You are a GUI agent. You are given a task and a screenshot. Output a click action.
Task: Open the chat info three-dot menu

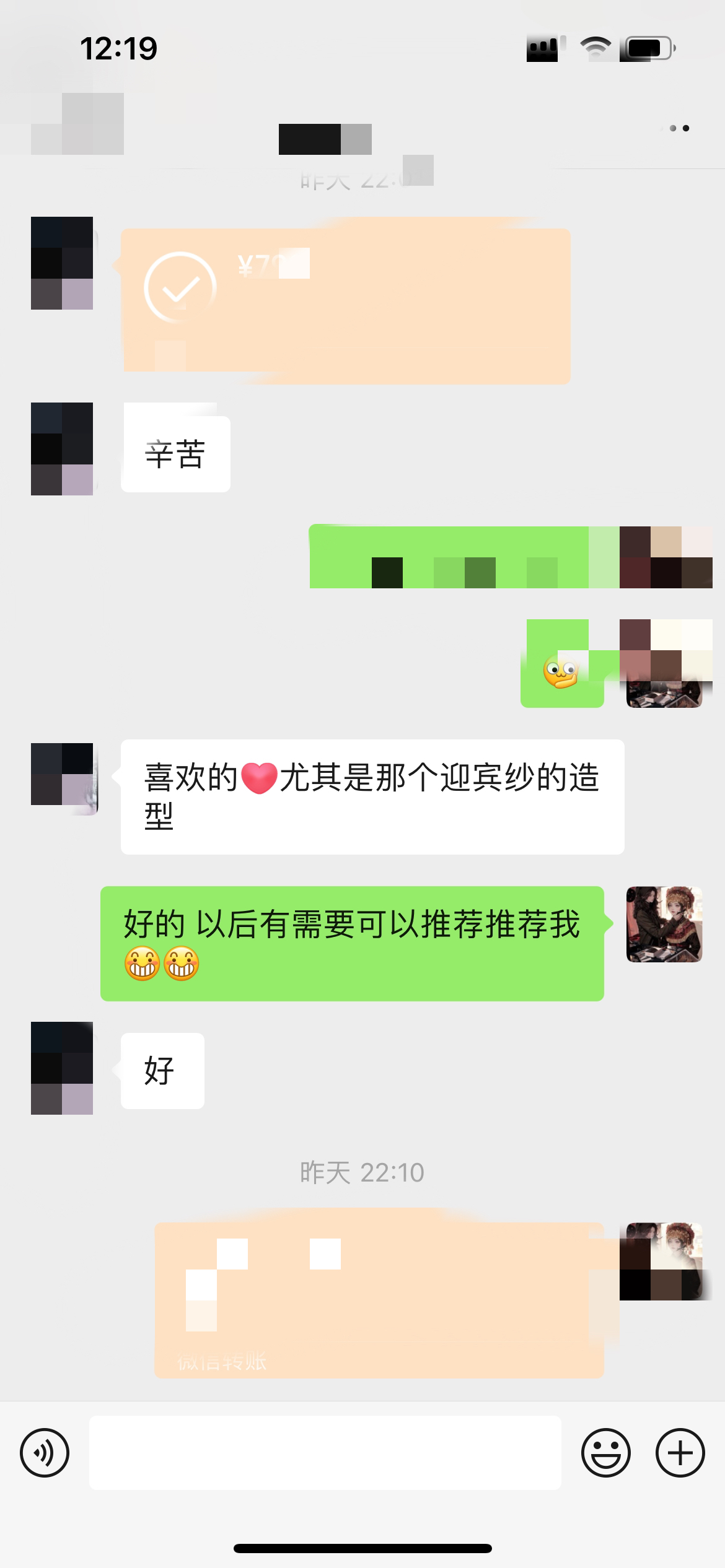coord(679,129)
